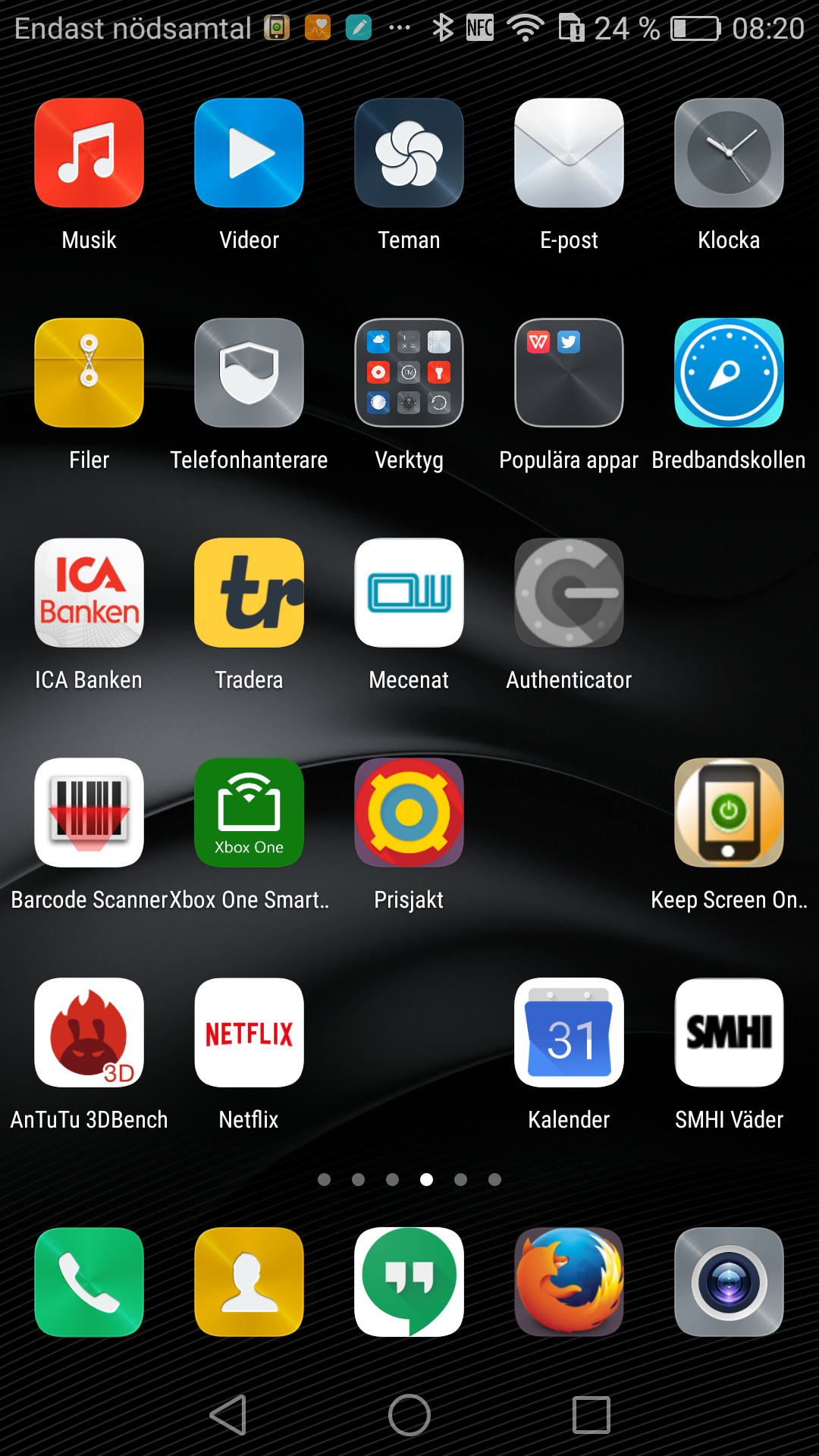Launch Telefonhanterare
Viewport: 819px width, 1456px height.
pyautogui.click(x=249, y=373)
